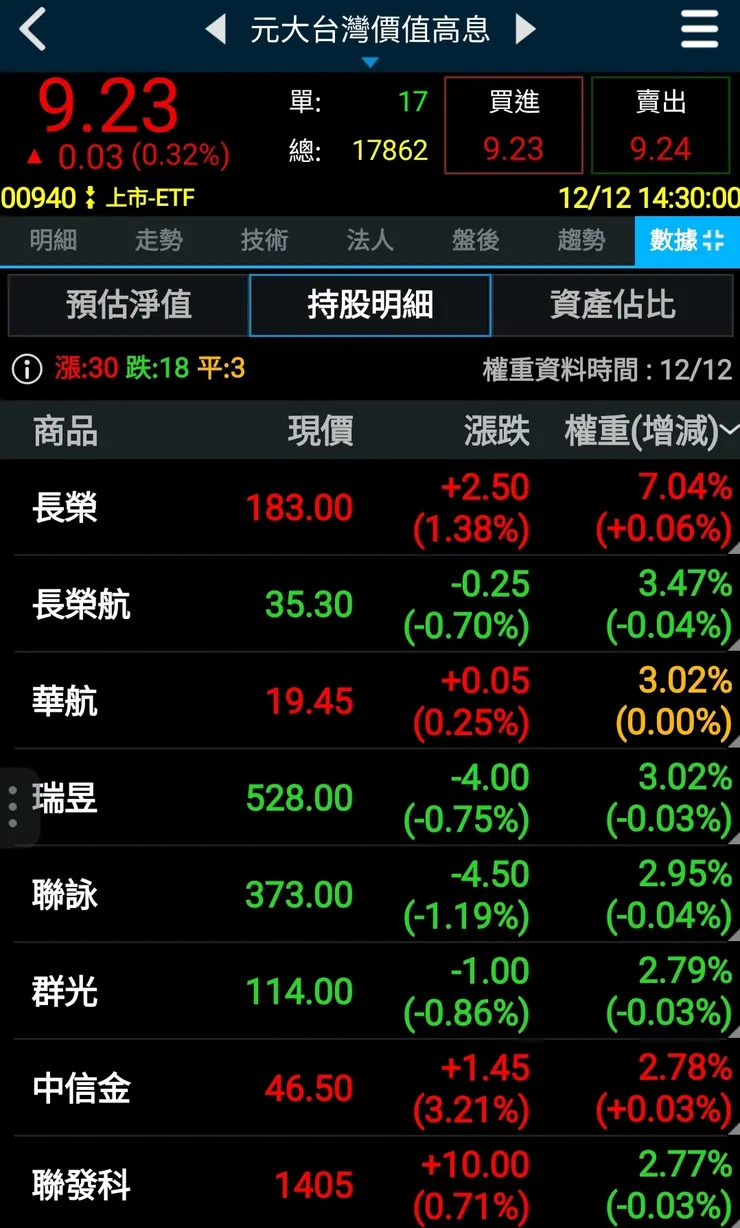The width and height of the screenshot is (740, 1228).
Task: Open the 法人 tab
Action: pyautogui.click(x=370, y=241)
